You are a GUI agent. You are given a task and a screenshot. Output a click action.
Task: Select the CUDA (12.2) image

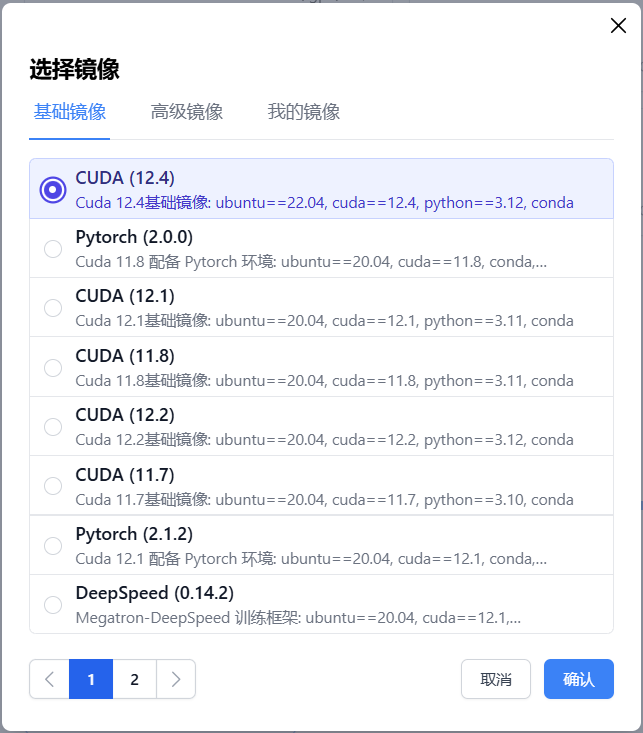[x=53, y=426]
